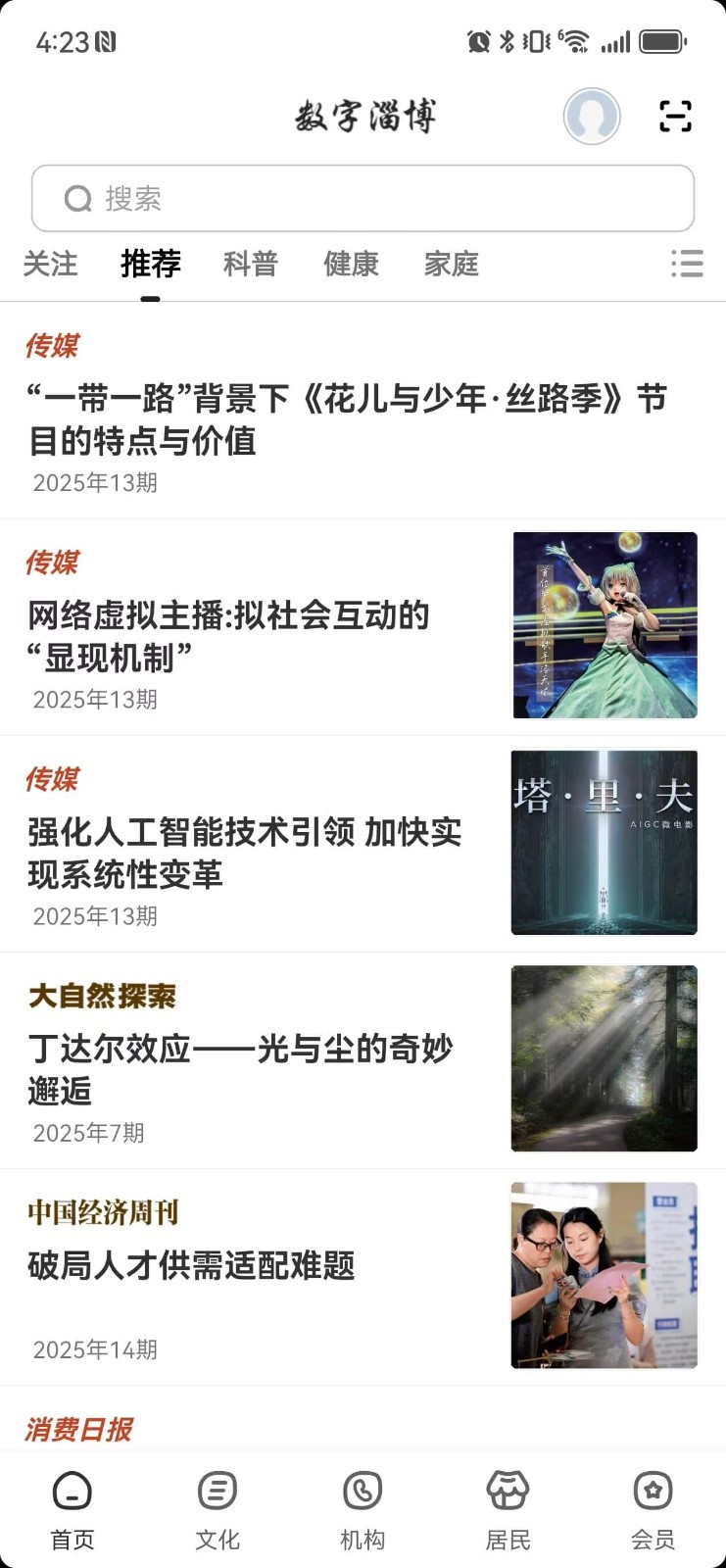726x1568 pixels.
Task: Select 首页 in bottom navigation
Action: pos(73,1510)
